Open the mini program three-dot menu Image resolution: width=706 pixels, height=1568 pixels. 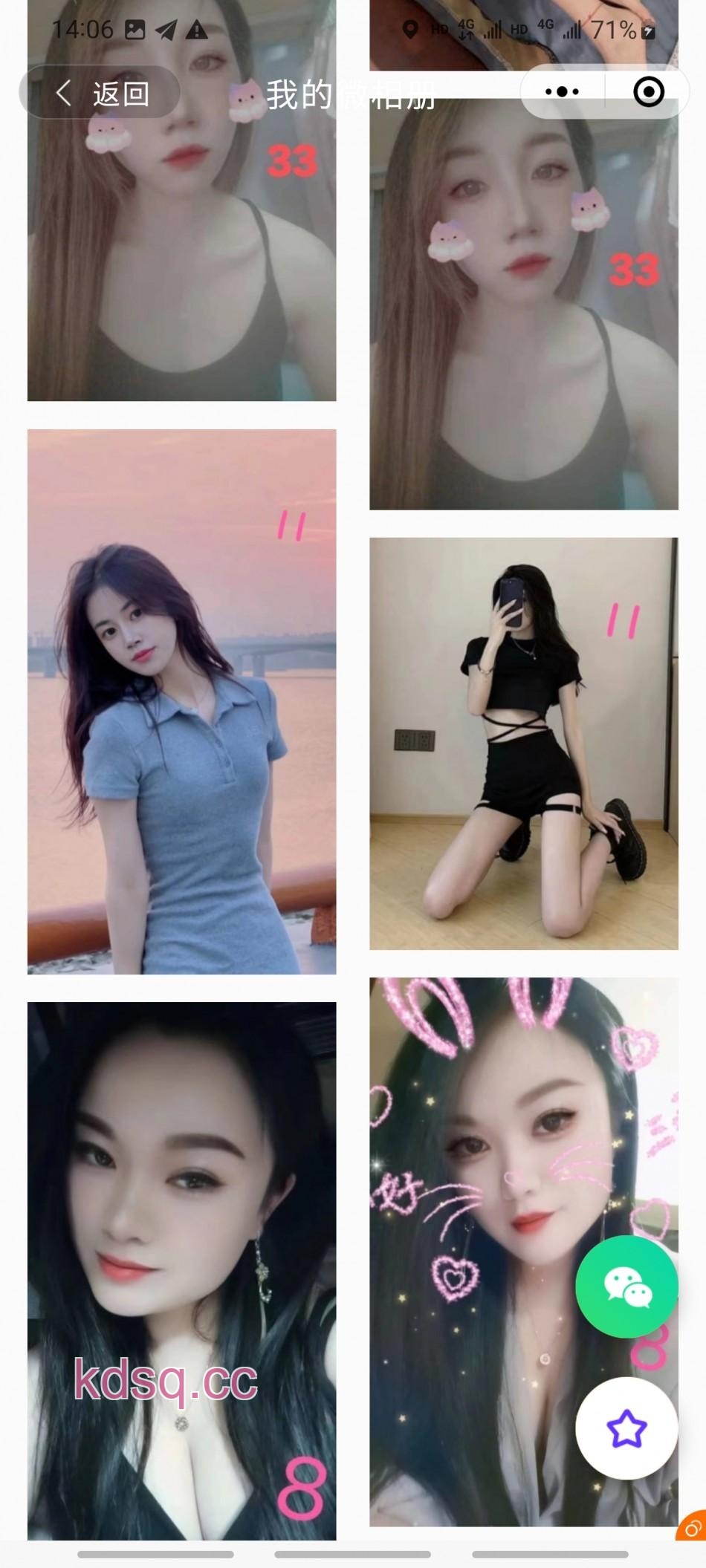(562, 92)
